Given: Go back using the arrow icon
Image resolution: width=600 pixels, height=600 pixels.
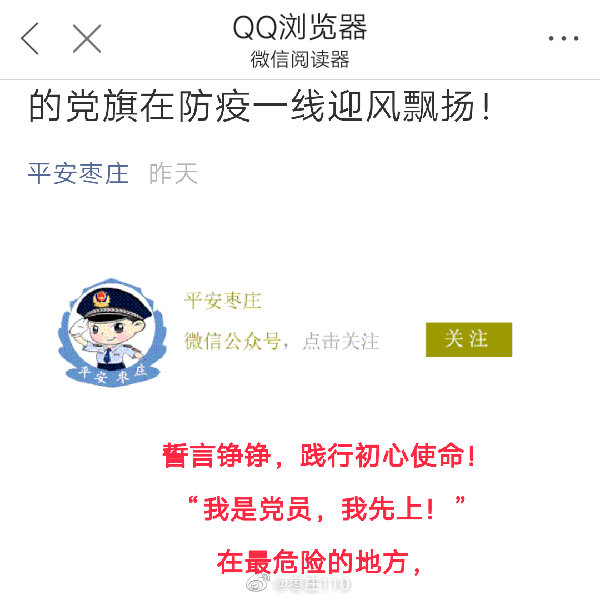Looking at the screenshot, I should point(30,39).
